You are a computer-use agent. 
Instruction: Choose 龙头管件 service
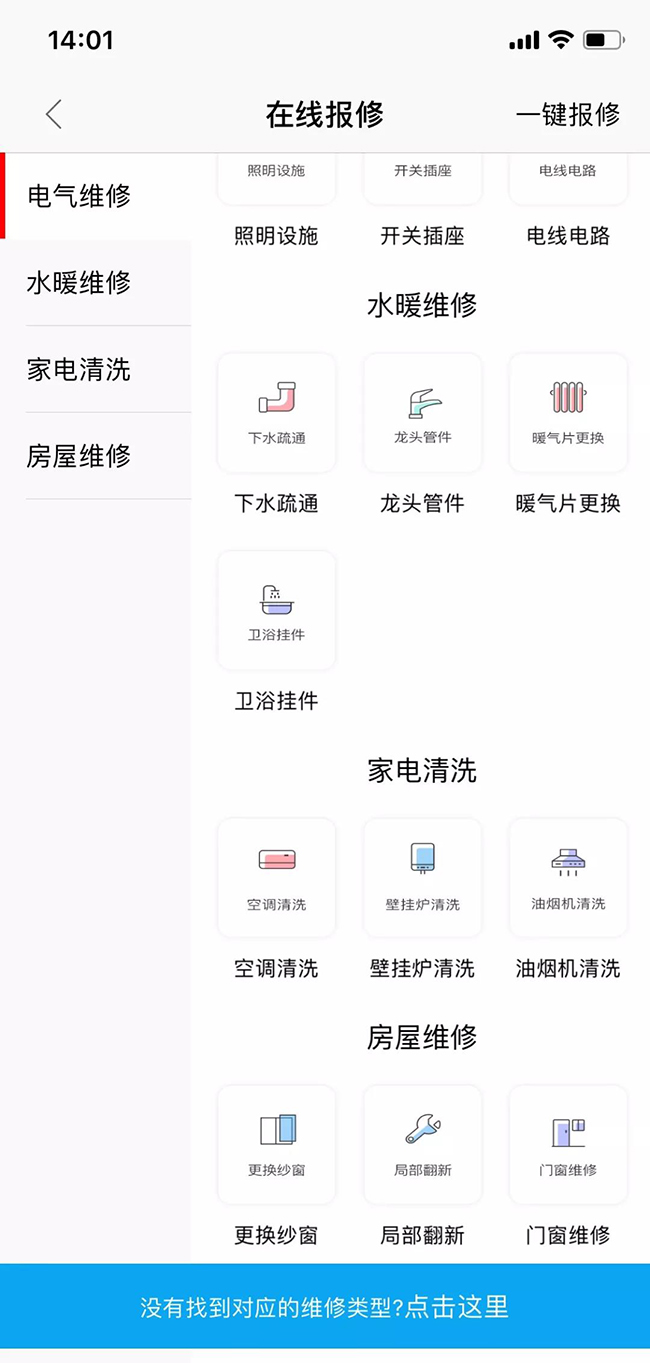click(422, 413)
